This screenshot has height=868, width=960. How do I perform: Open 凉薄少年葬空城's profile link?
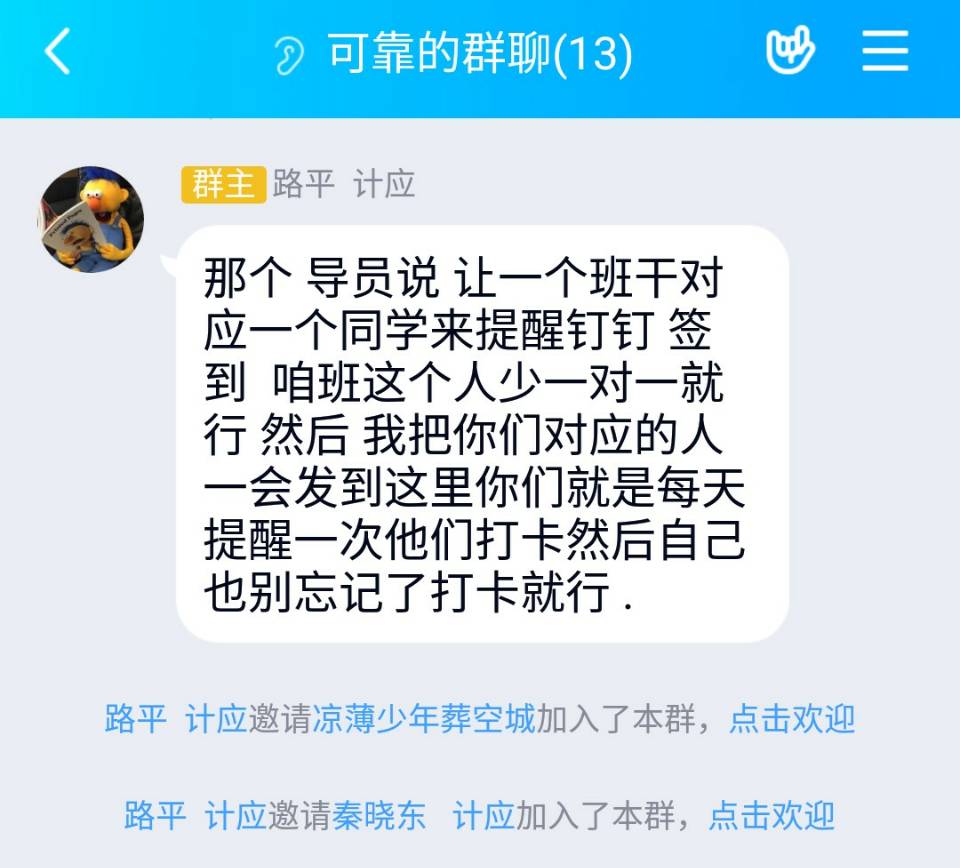click(424, 718)
